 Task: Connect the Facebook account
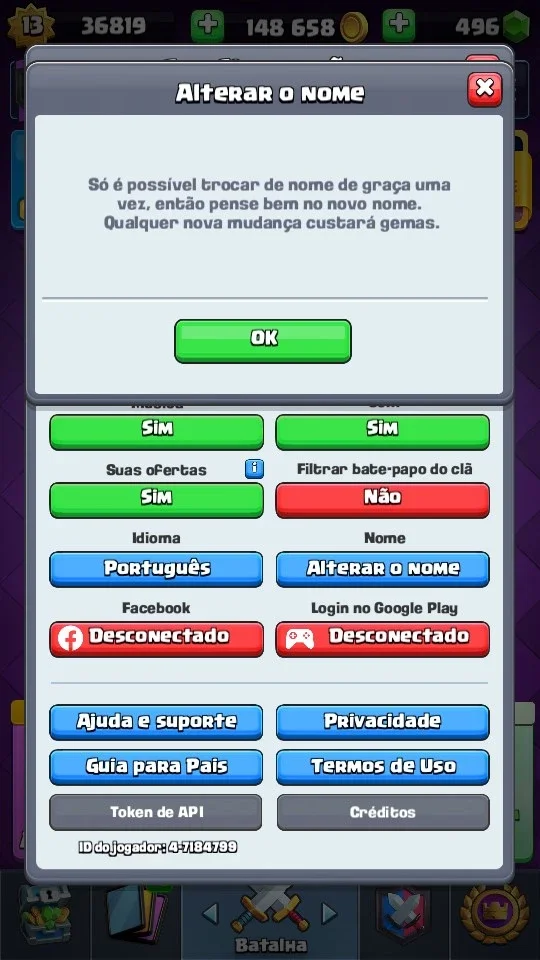click(156, 639)
